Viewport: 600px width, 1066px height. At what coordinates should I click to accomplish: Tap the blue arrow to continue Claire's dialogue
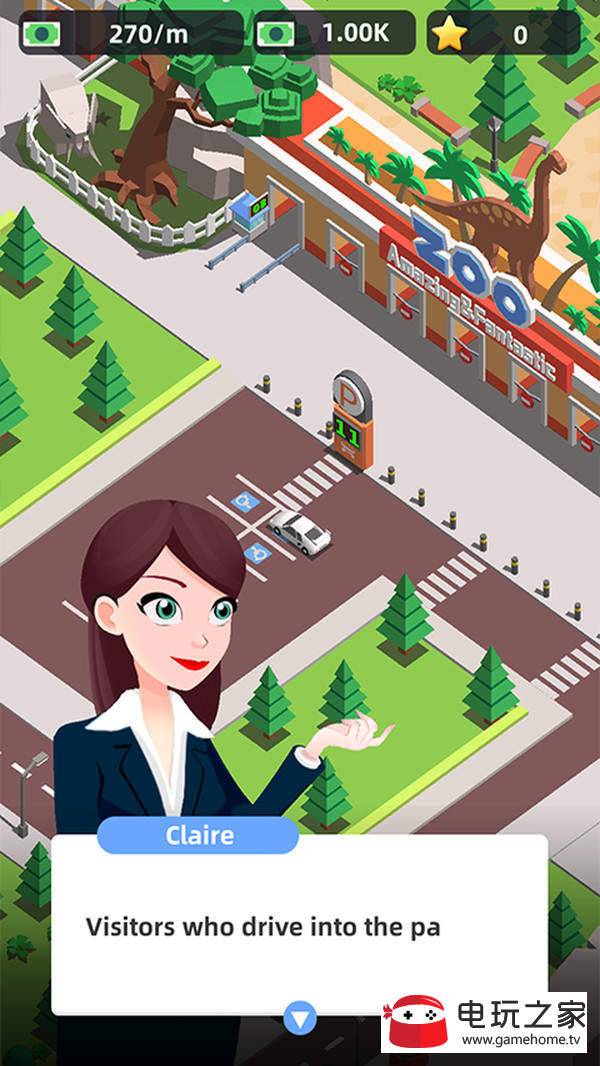pyautogui.click(x=299, y=1018)
